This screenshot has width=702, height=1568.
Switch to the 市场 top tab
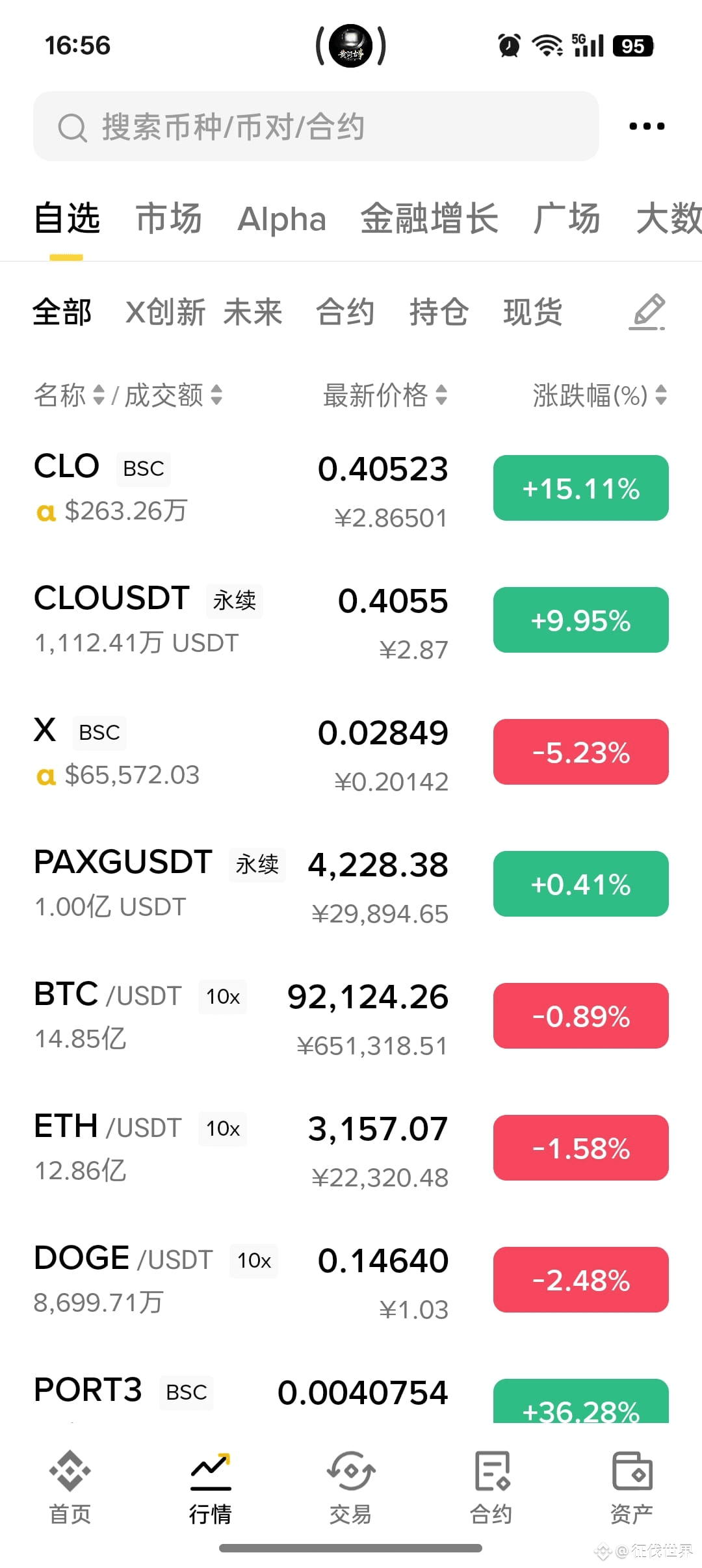tap(169, 218)
